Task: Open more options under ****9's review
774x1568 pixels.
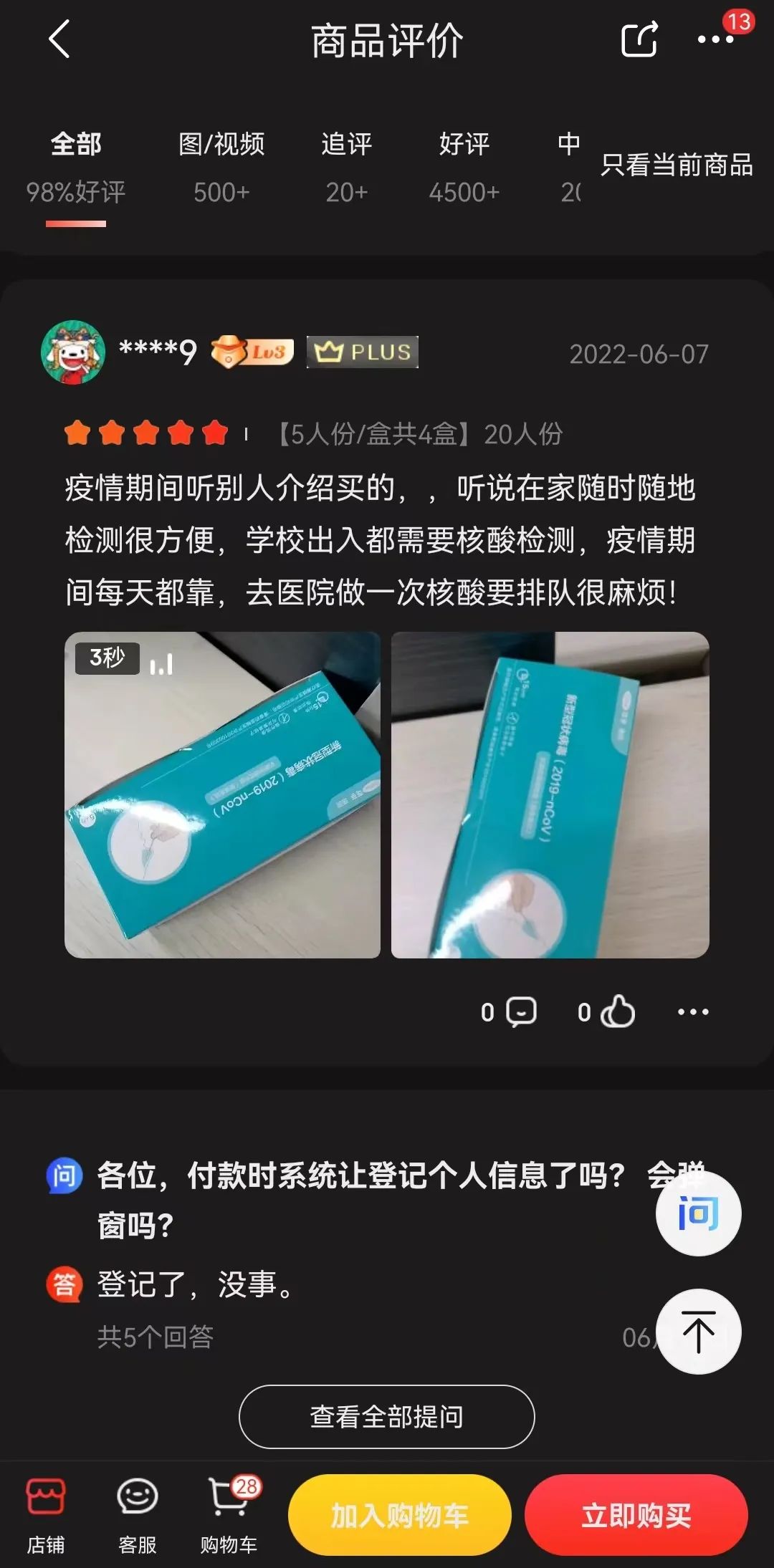Action: (693, 1011)
